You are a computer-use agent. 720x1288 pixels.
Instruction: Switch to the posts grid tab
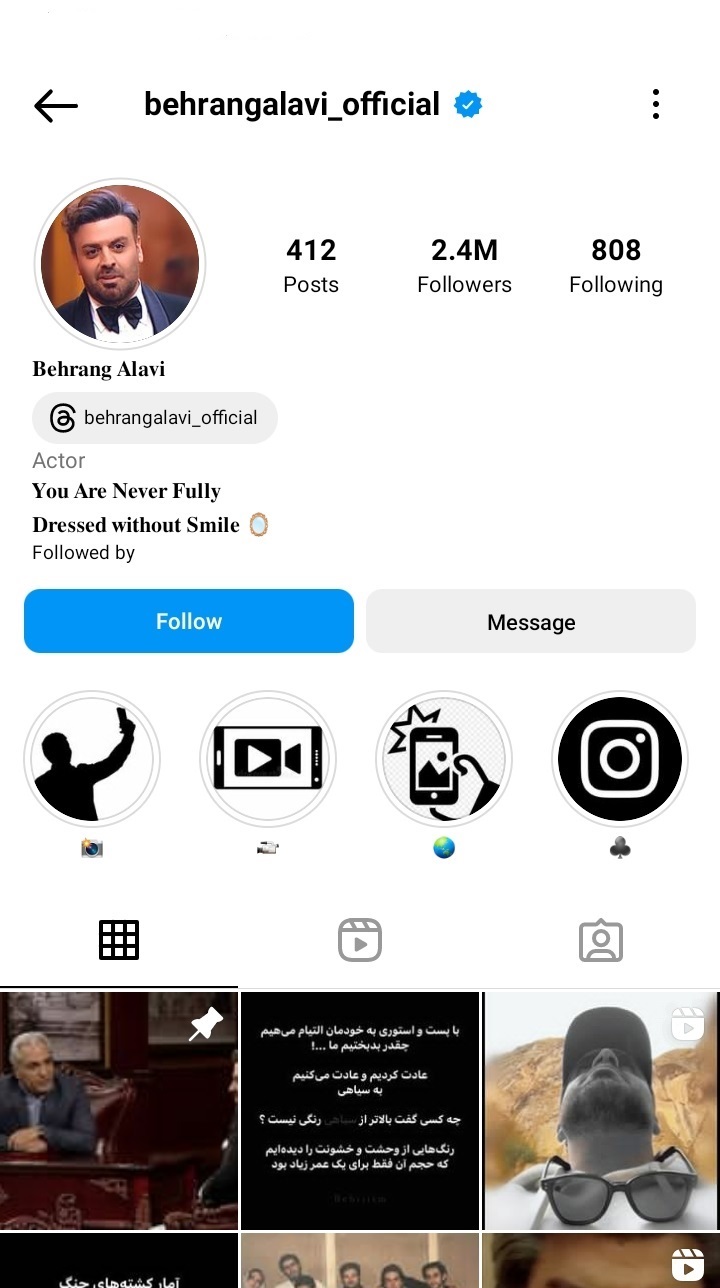click(x=119, y=940)
